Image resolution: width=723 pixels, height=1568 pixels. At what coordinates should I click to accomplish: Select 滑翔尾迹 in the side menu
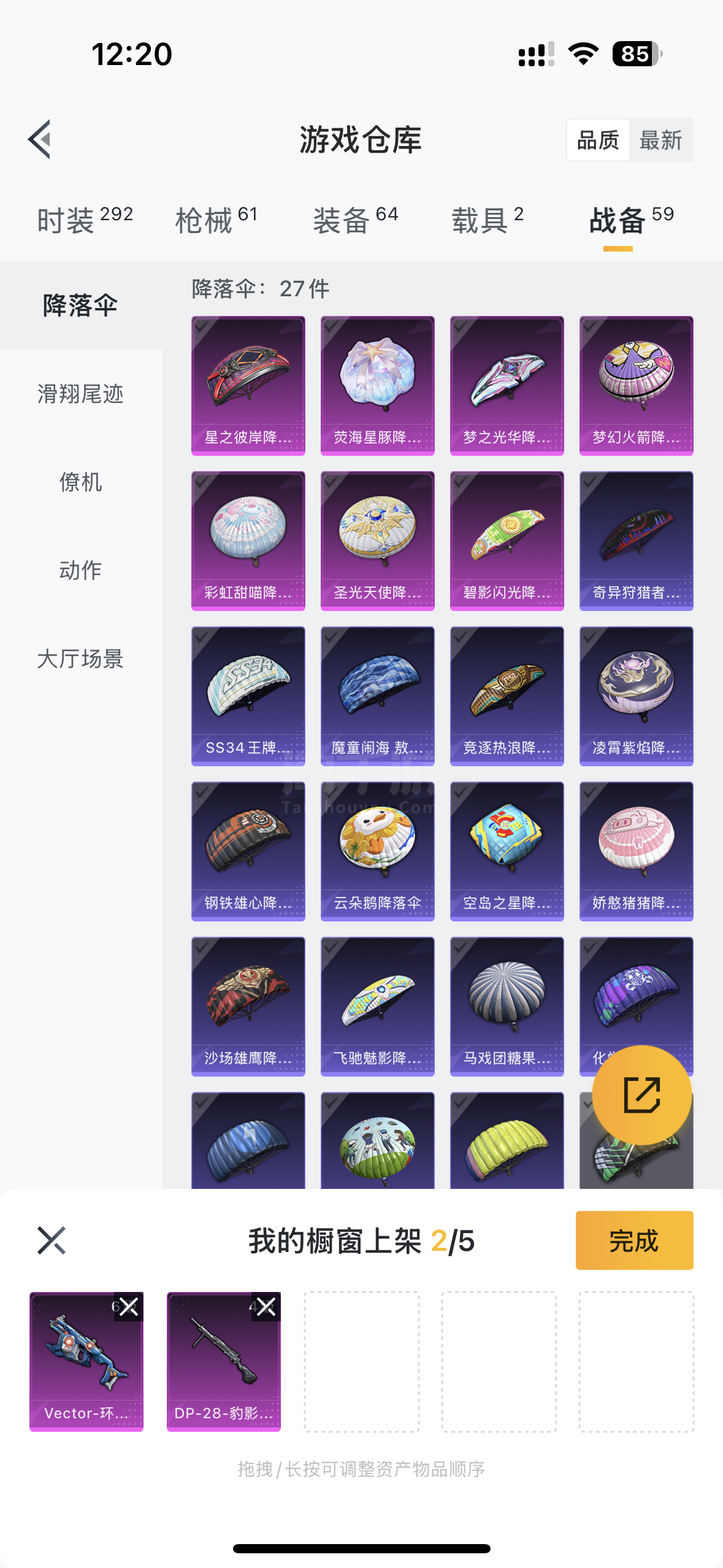click(x=80, y=394)
